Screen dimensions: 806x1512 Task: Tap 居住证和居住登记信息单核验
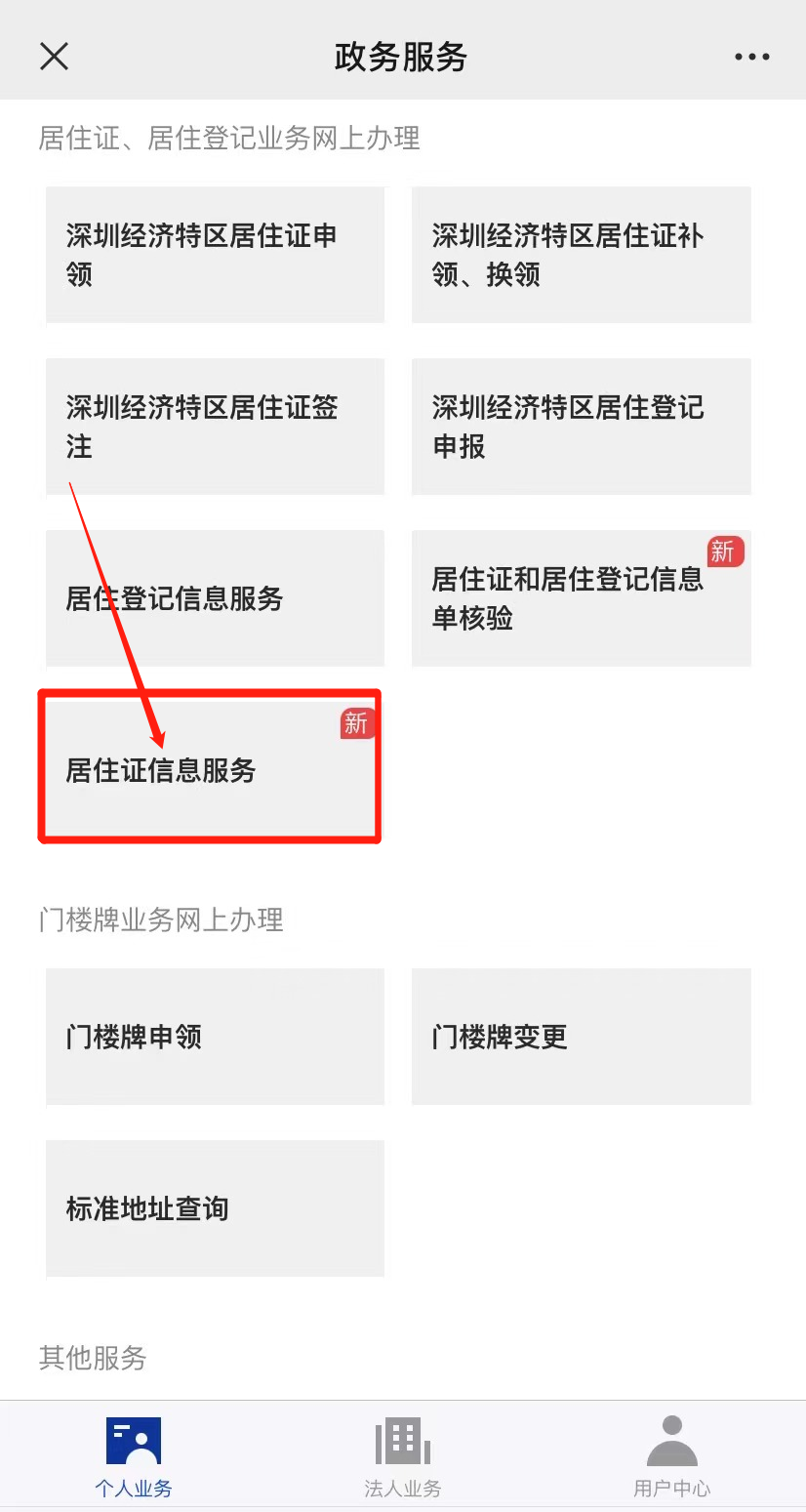(582, 598)
